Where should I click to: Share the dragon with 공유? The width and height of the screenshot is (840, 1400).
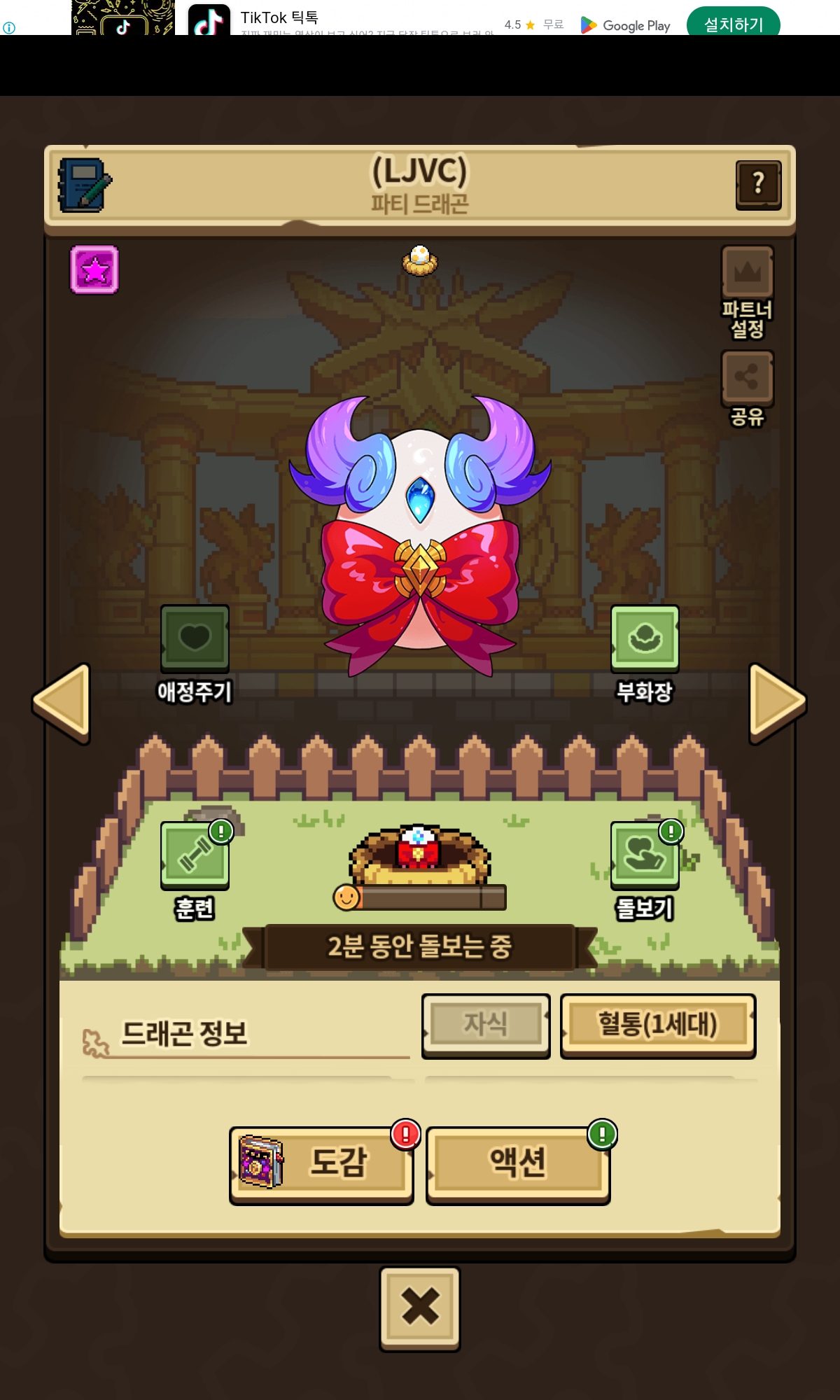747,379
